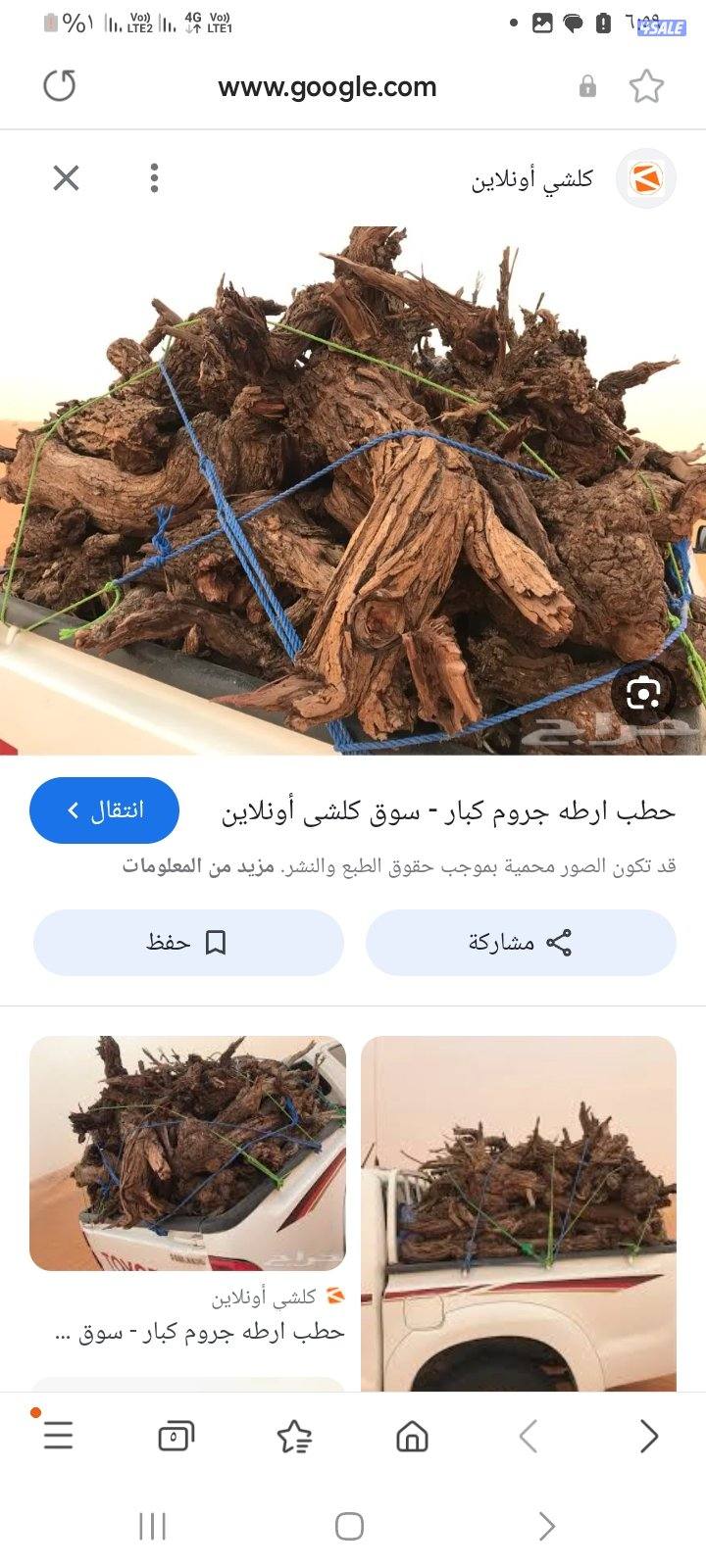The width and height of the screenshot is (706, 1568).
Task: Open favorites via the star toolbar icon
Action: (292, 1437)
